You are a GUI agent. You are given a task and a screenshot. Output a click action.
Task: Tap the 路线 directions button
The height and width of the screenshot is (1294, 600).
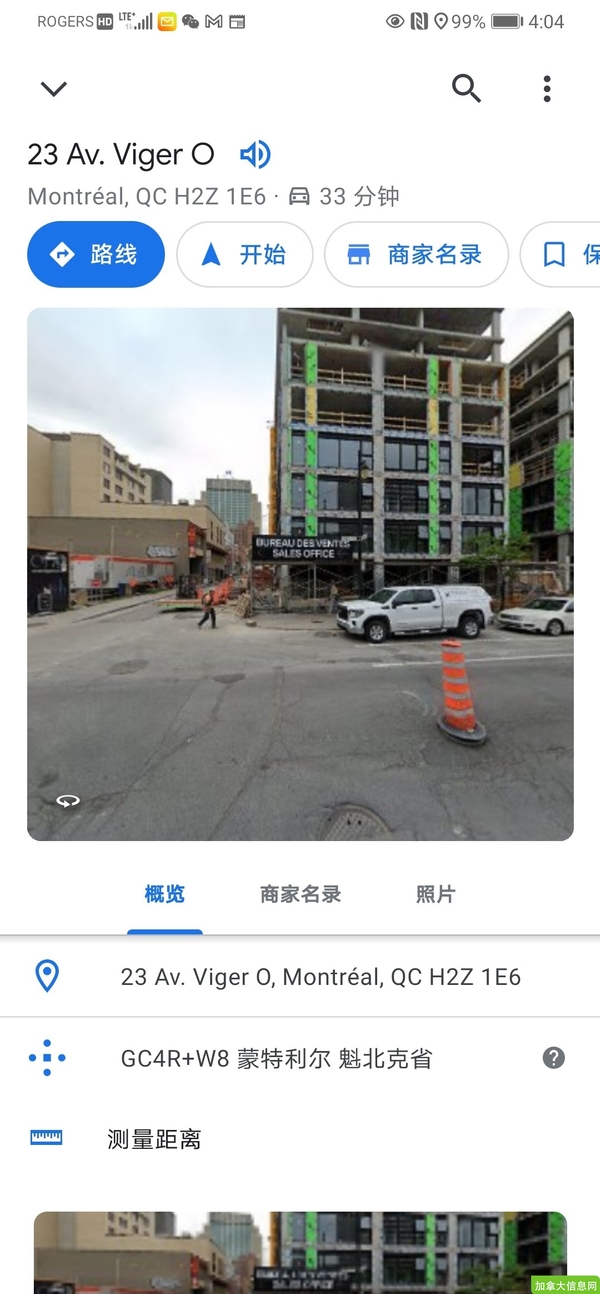(96, 254)
